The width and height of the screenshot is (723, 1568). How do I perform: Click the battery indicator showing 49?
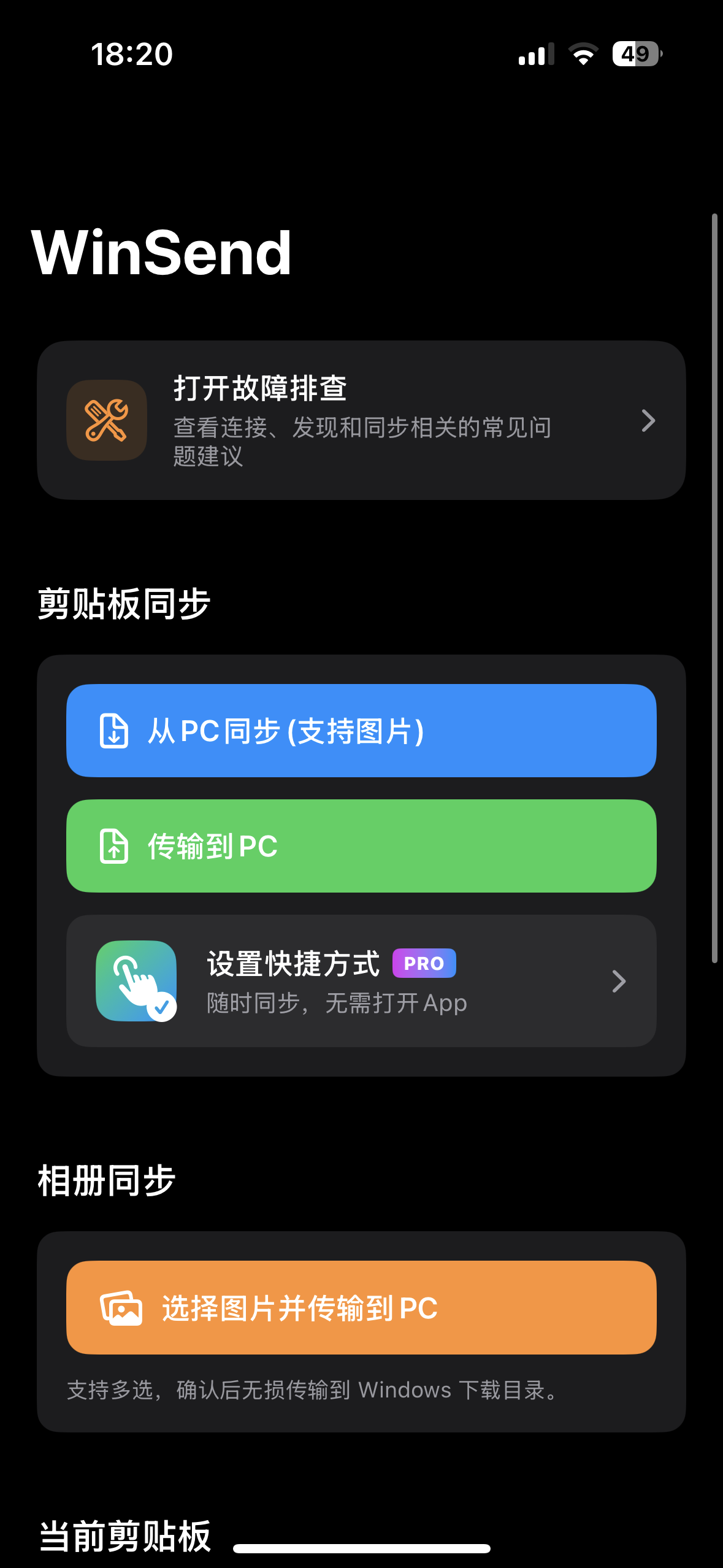pyautogui.click(x=636, y=54)
